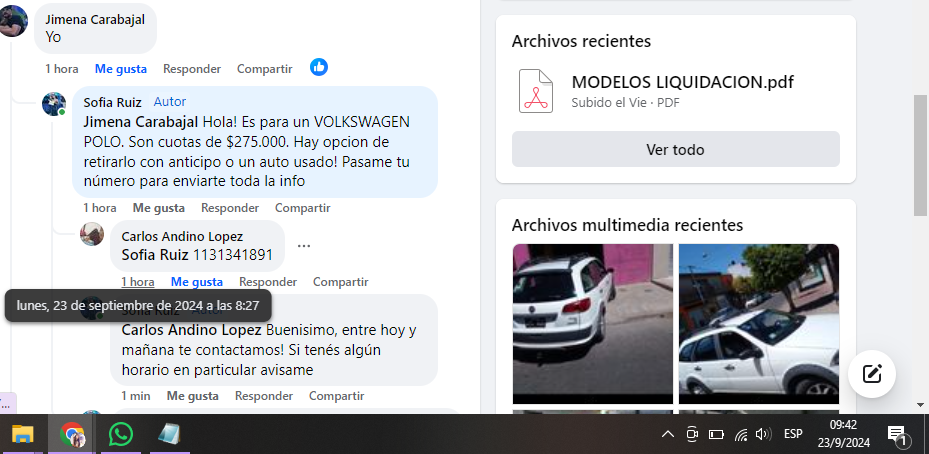View the like reaction on Jimena's comment
The image size is (929, 454).
point(319,68)
